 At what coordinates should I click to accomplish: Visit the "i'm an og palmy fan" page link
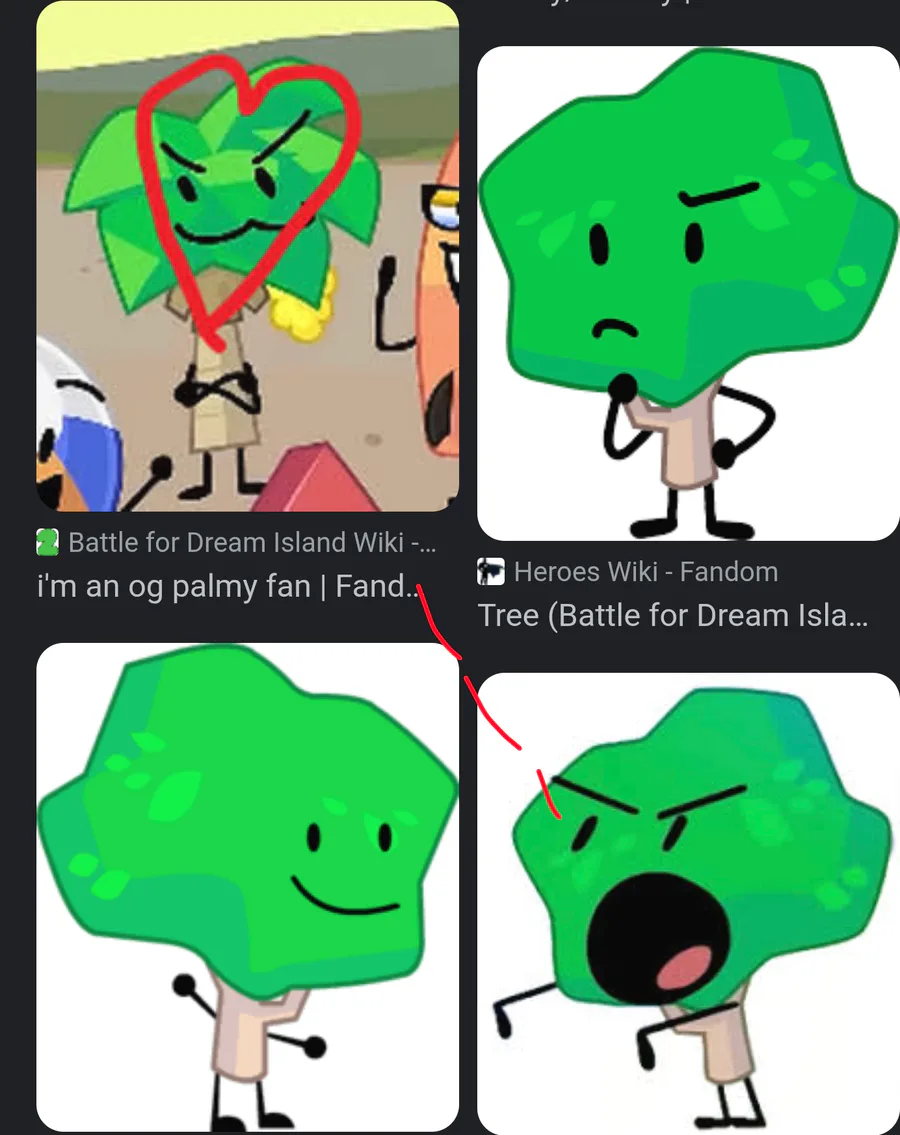[x=226, y=586]
